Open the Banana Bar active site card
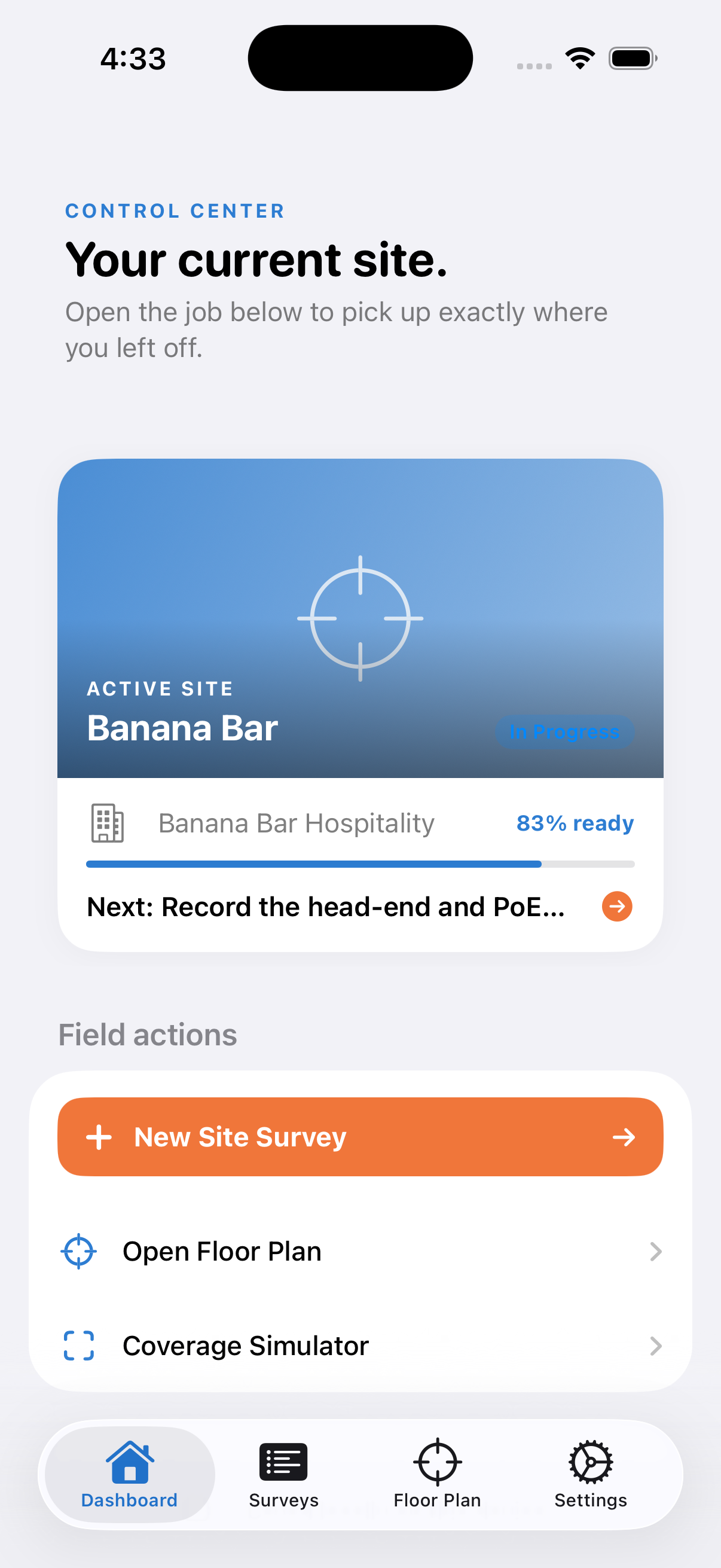Image resolution: width=721 pixels, height=1568 pixels. [x=360, y=705]
